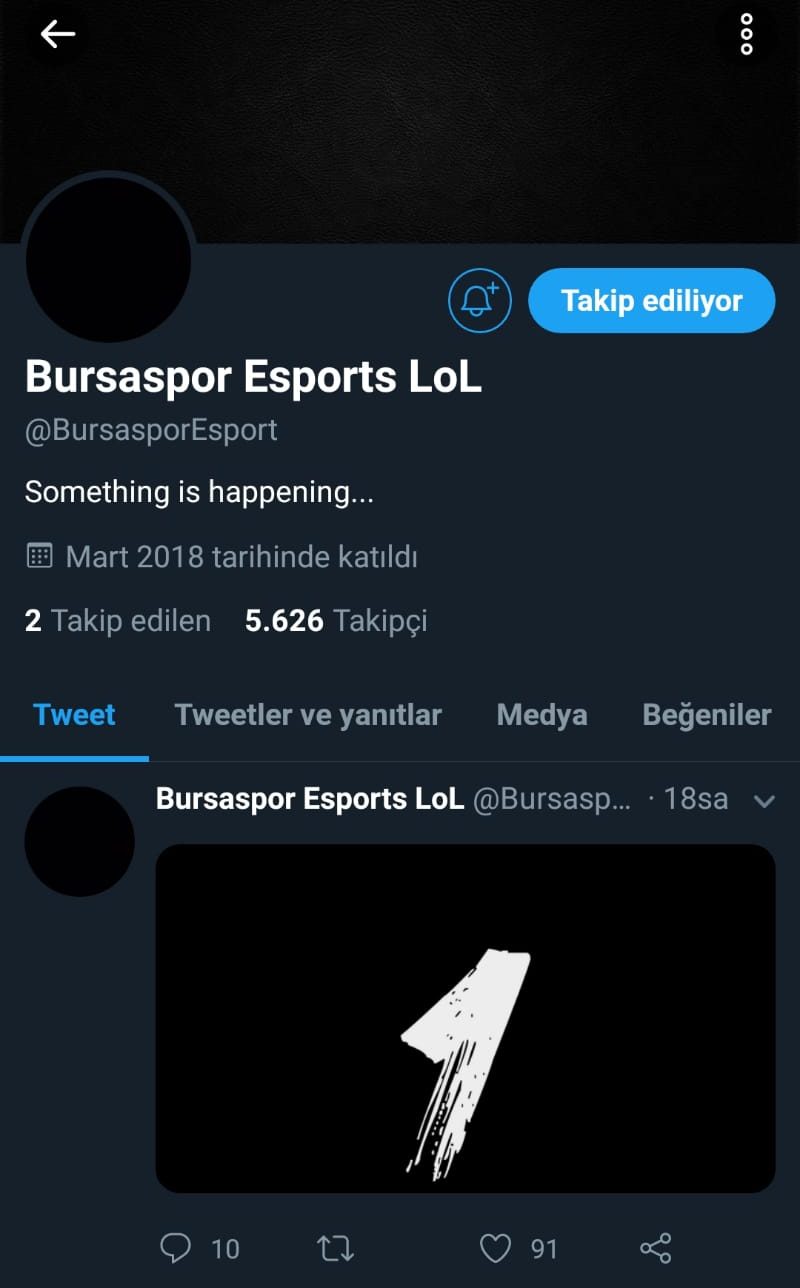
Task: Switch to Tweetler ve yanıtlar tab
Action: click(x=308, y=715)
